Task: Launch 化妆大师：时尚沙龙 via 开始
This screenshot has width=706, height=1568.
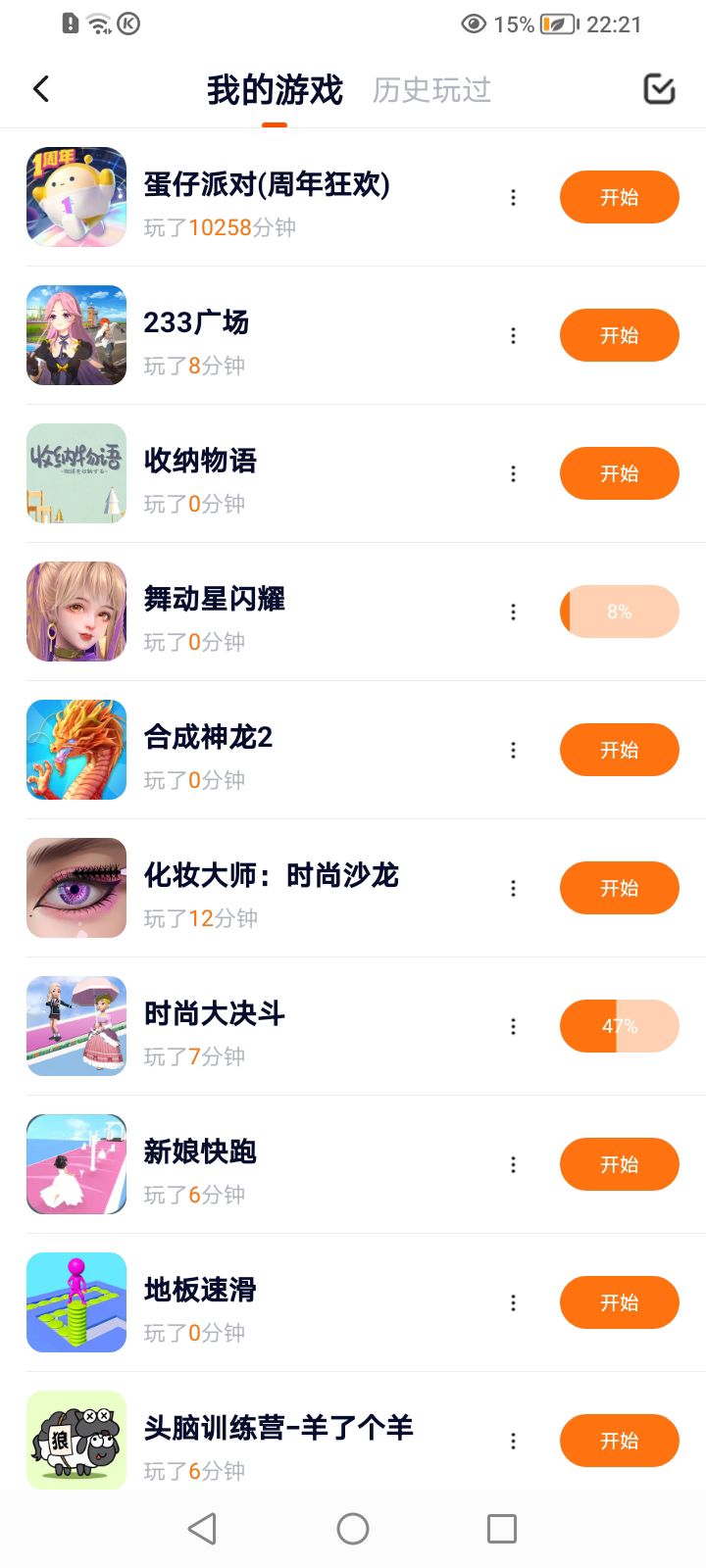Action: [619, 888]
